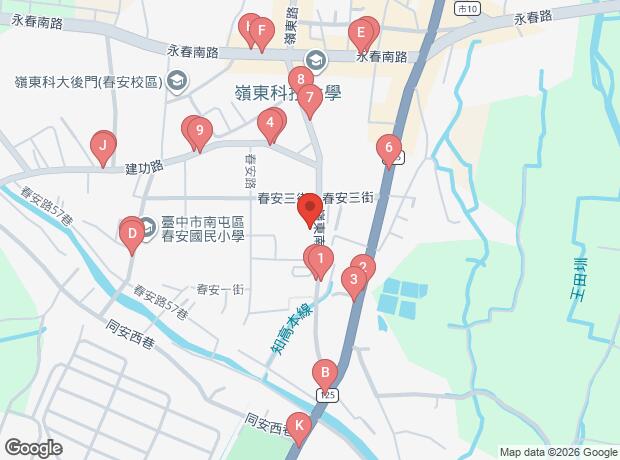Open map pin numbered 6

click(388, 149)
